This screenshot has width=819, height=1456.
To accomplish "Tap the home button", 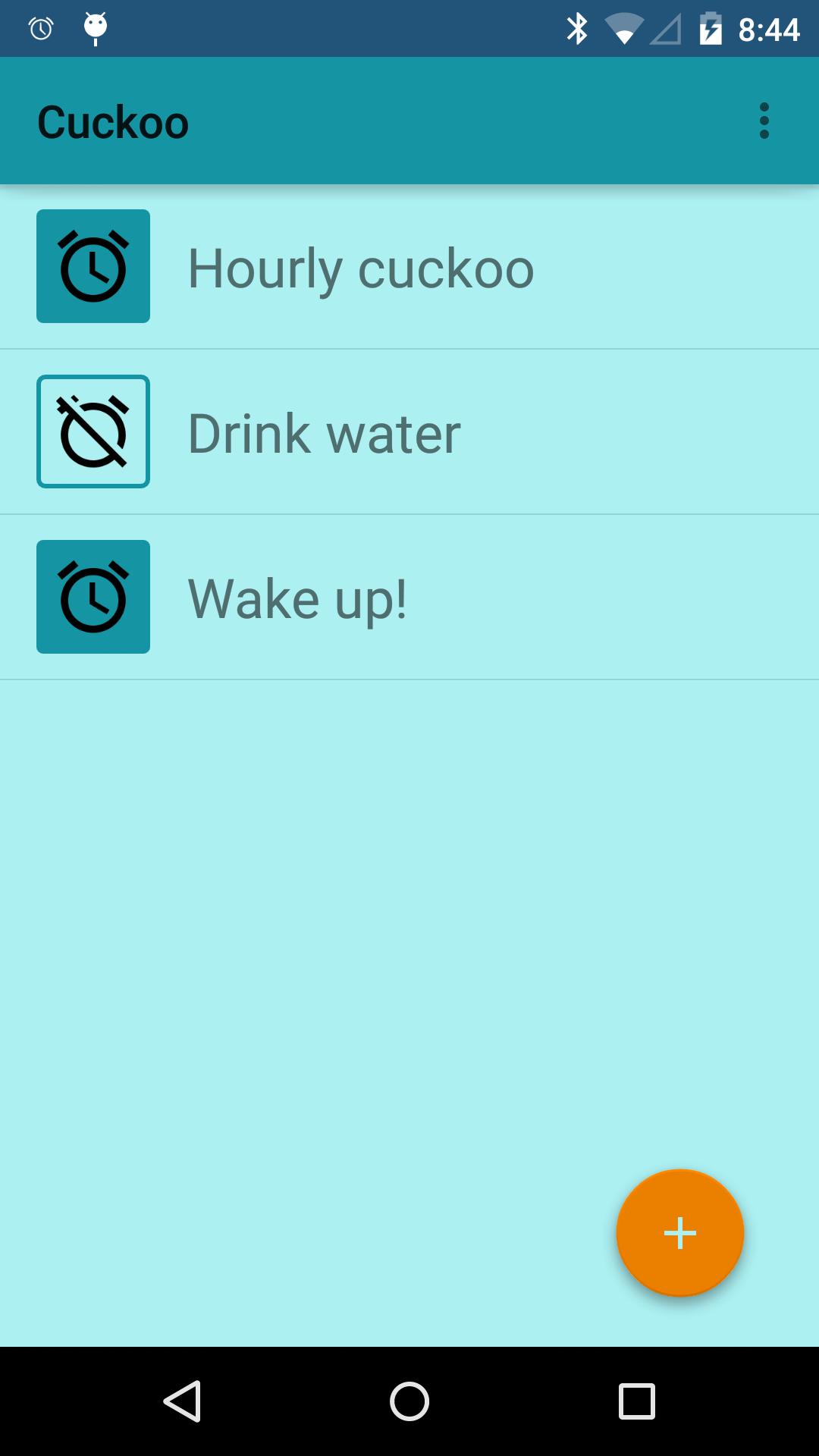I will coord(409,1401).
